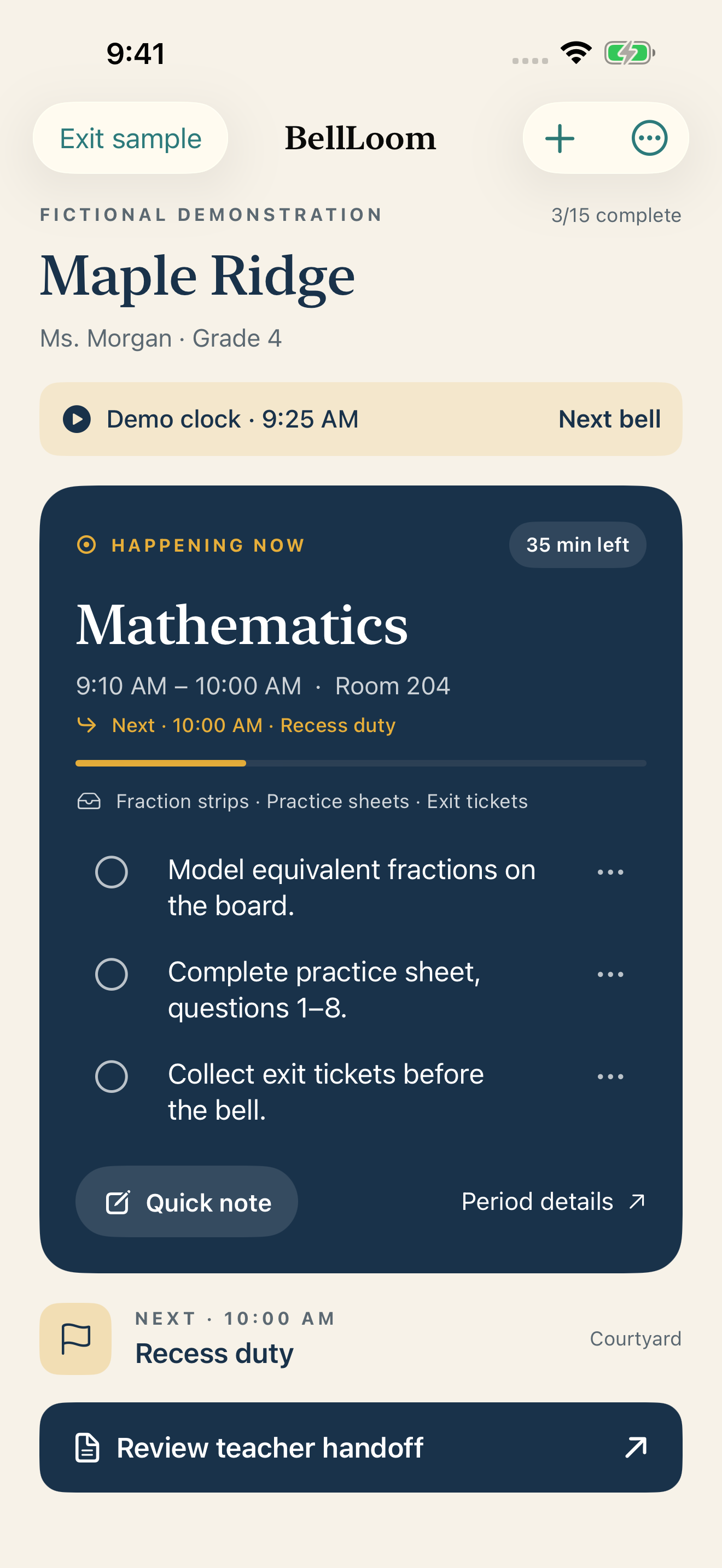Add a new item with plus icon
Image resolution: width=722 pixels, height=1568 pixels.
(x=560, y=138)
